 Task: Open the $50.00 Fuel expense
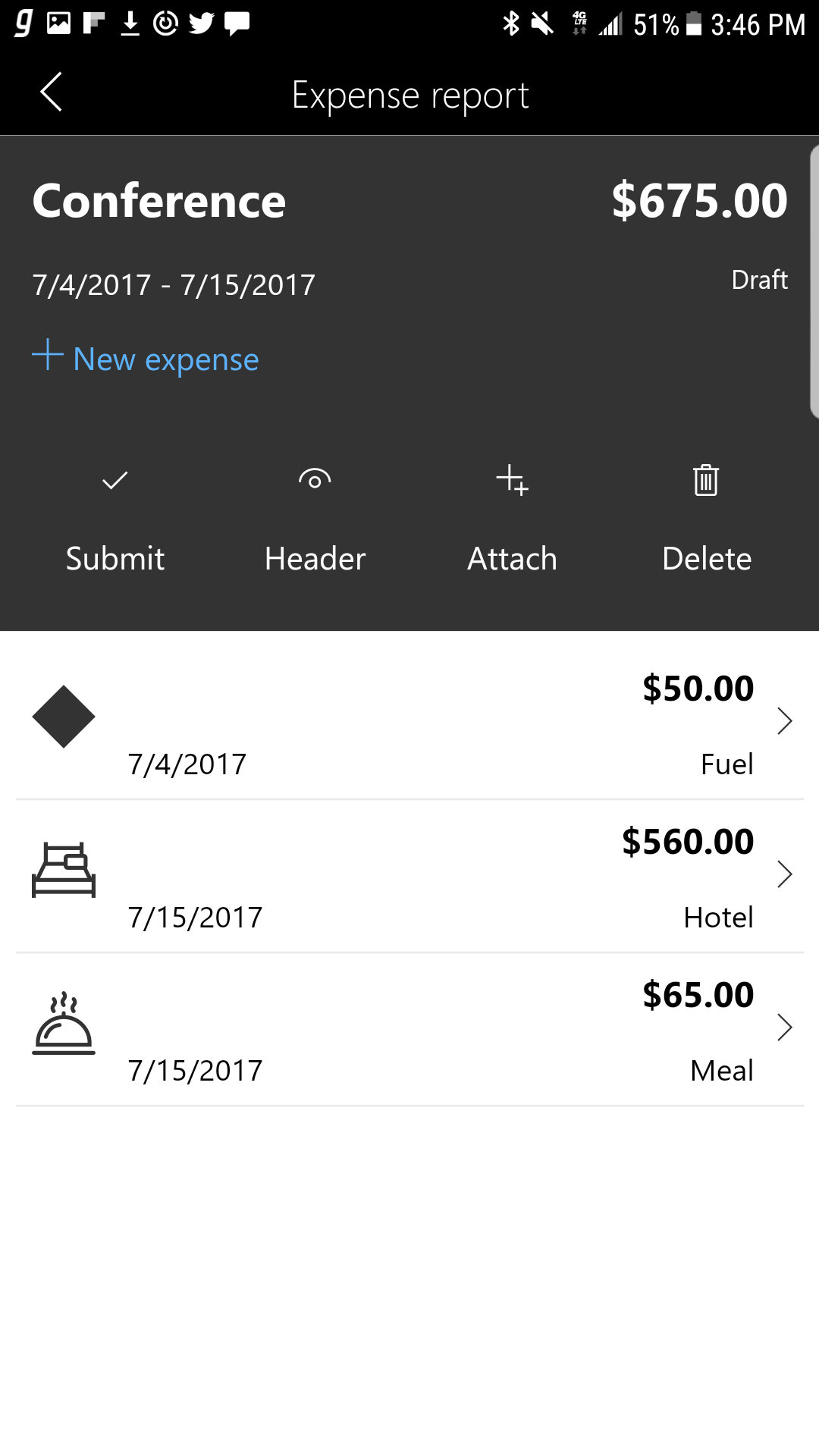coord(409,722)
